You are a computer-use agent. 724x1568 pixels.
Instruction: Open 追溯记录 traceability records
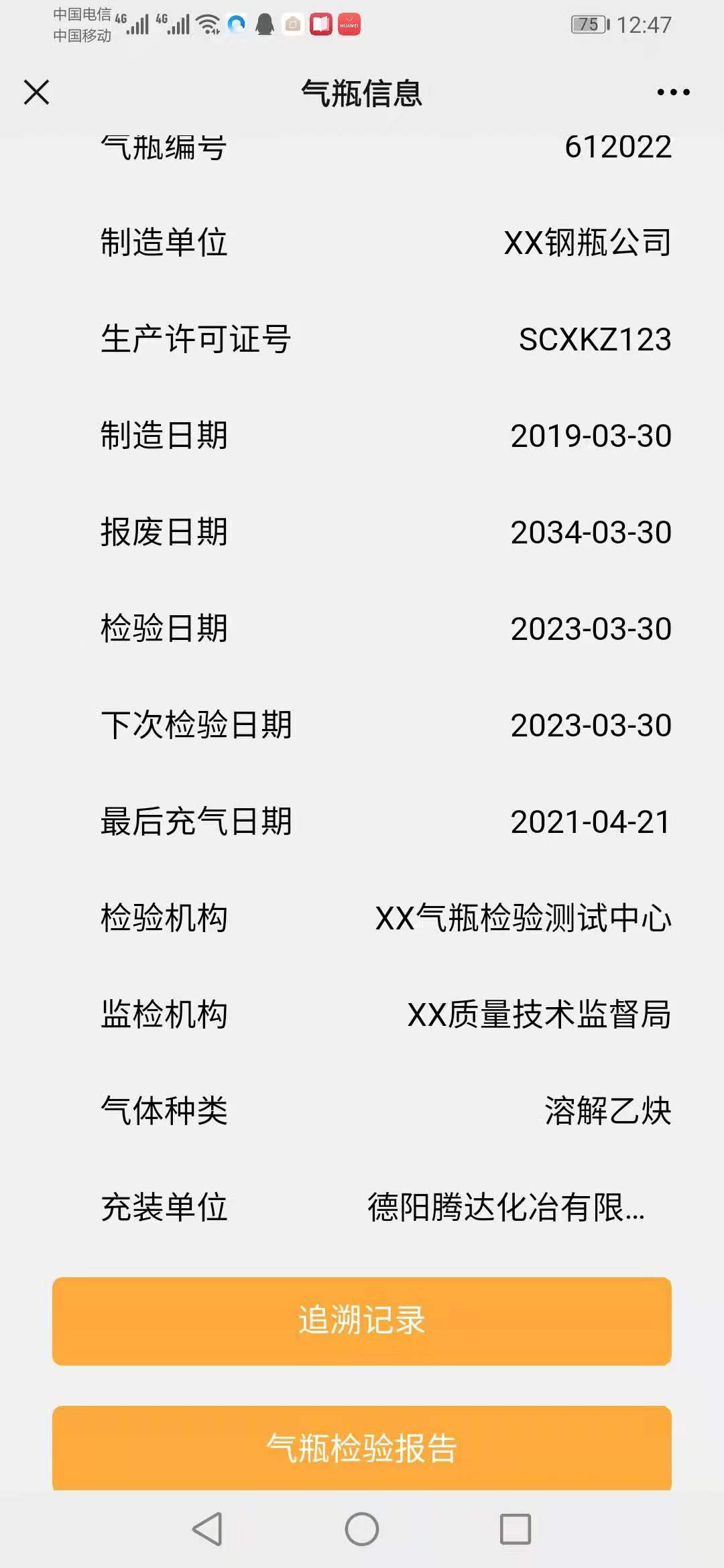pos(362,1321)
